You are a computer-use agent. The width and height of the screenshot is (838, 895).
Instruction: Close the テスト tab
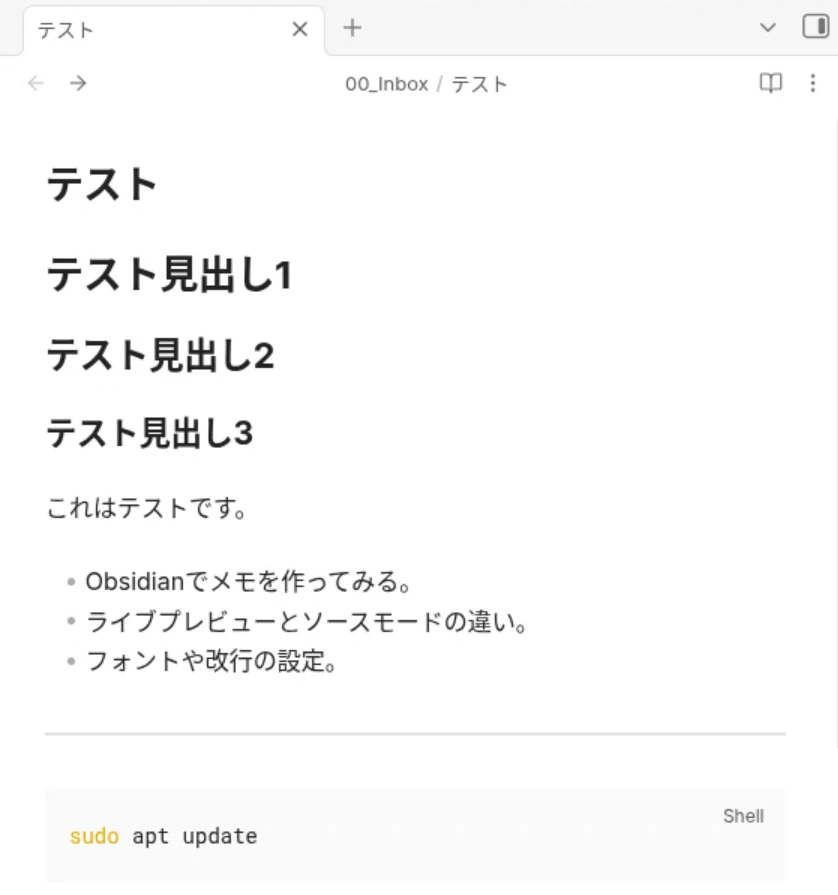(x=299, y=29)
